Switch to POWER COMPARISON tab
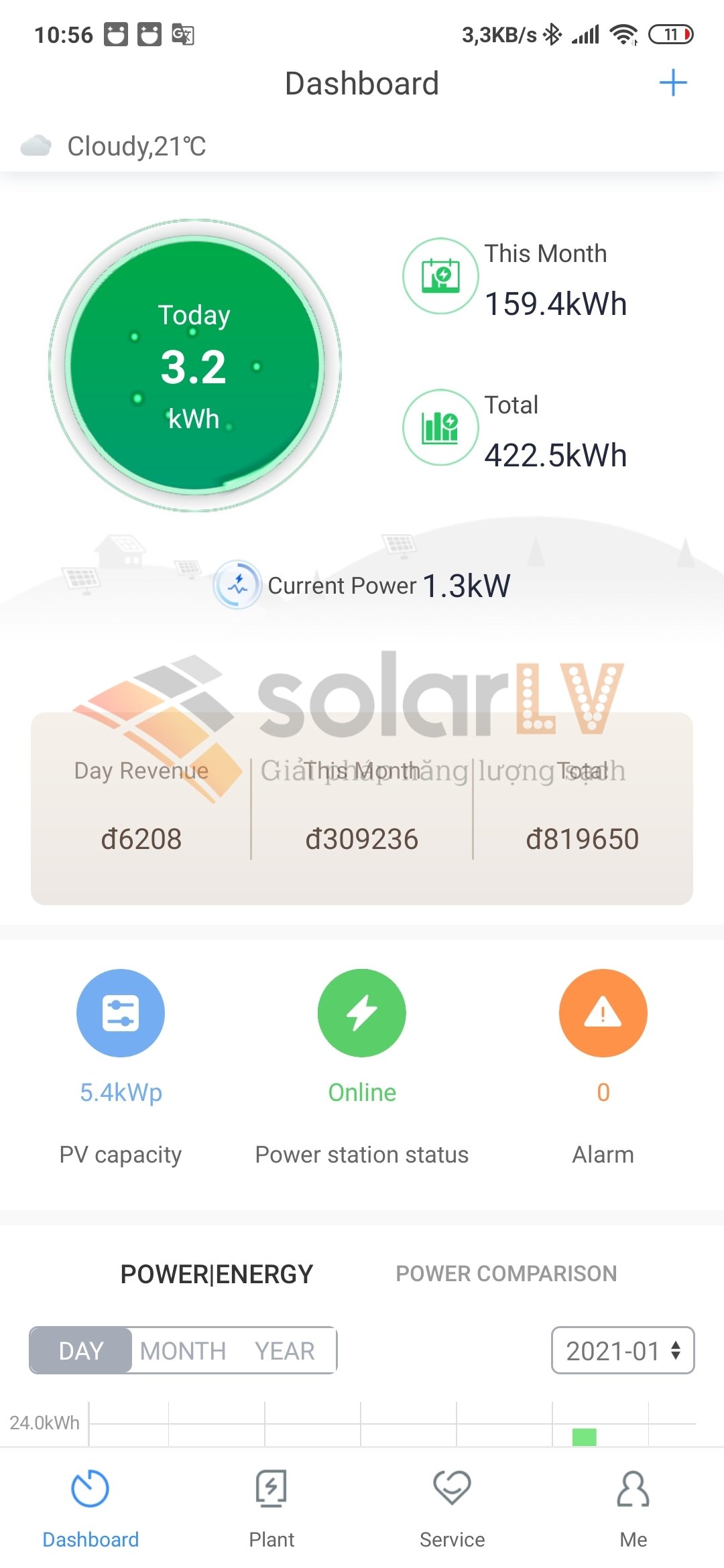 tap(506, 1274)
